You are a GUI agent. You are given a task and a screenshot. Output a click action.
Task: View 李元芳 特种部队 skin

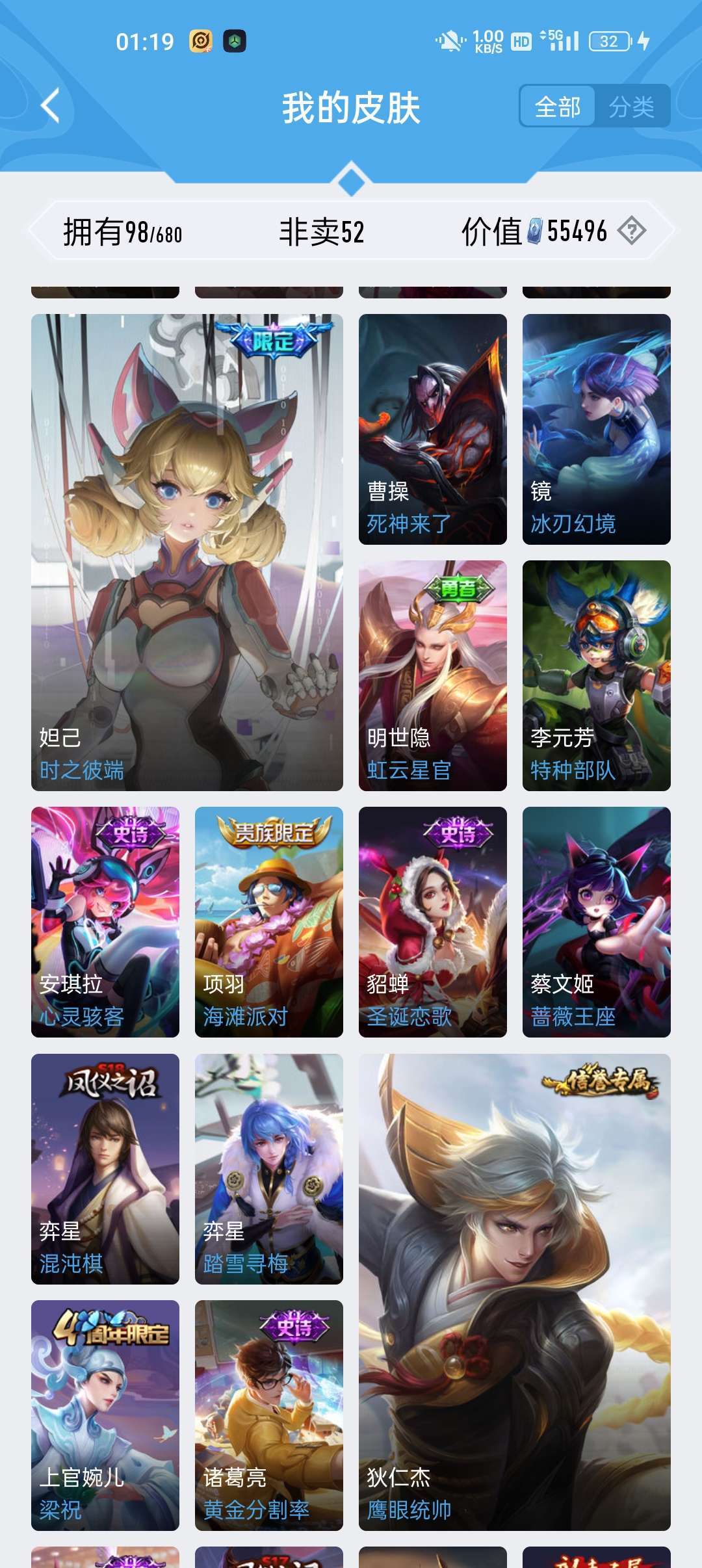[597, 675]
